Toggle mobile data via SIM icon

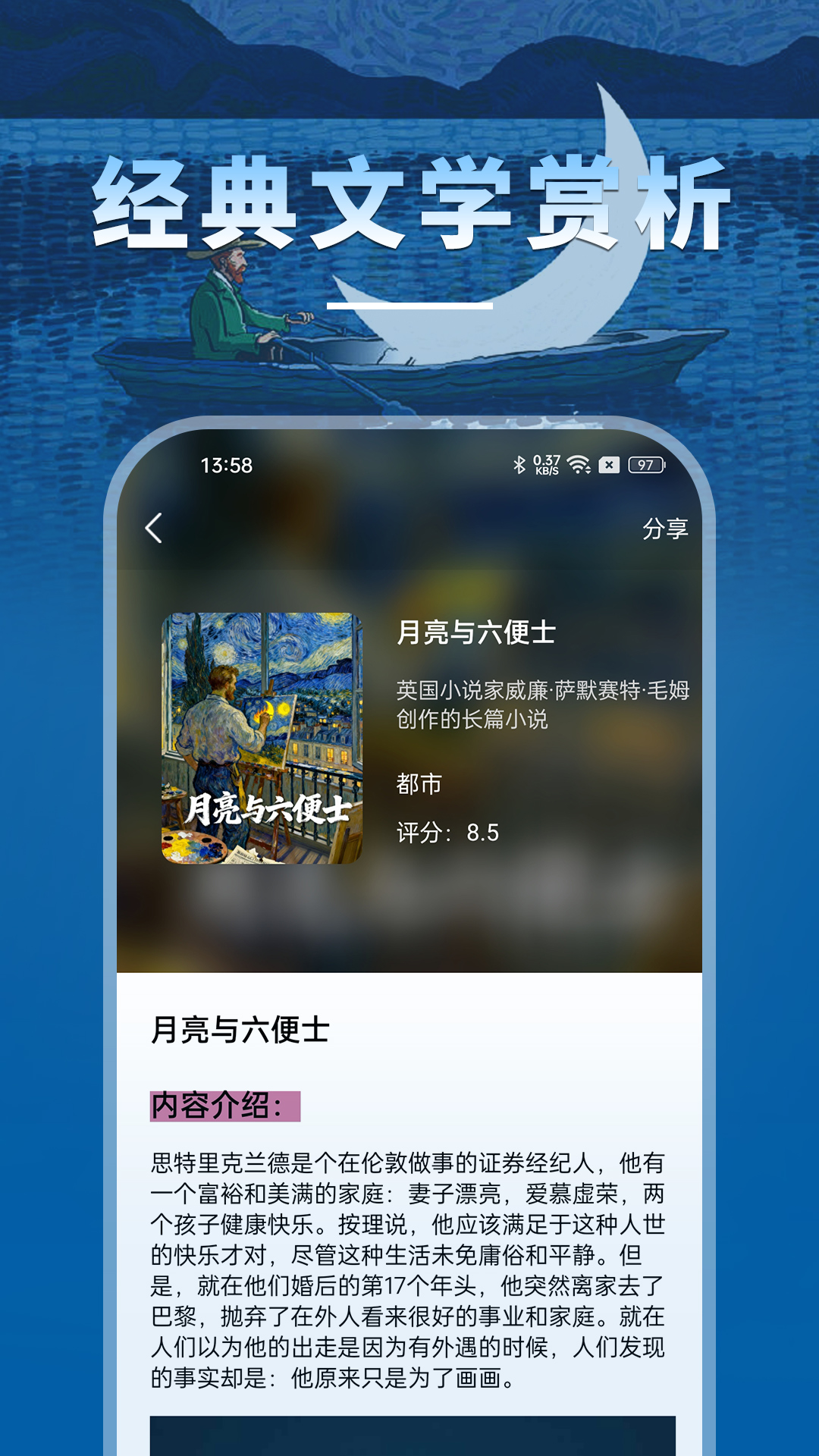610,464
